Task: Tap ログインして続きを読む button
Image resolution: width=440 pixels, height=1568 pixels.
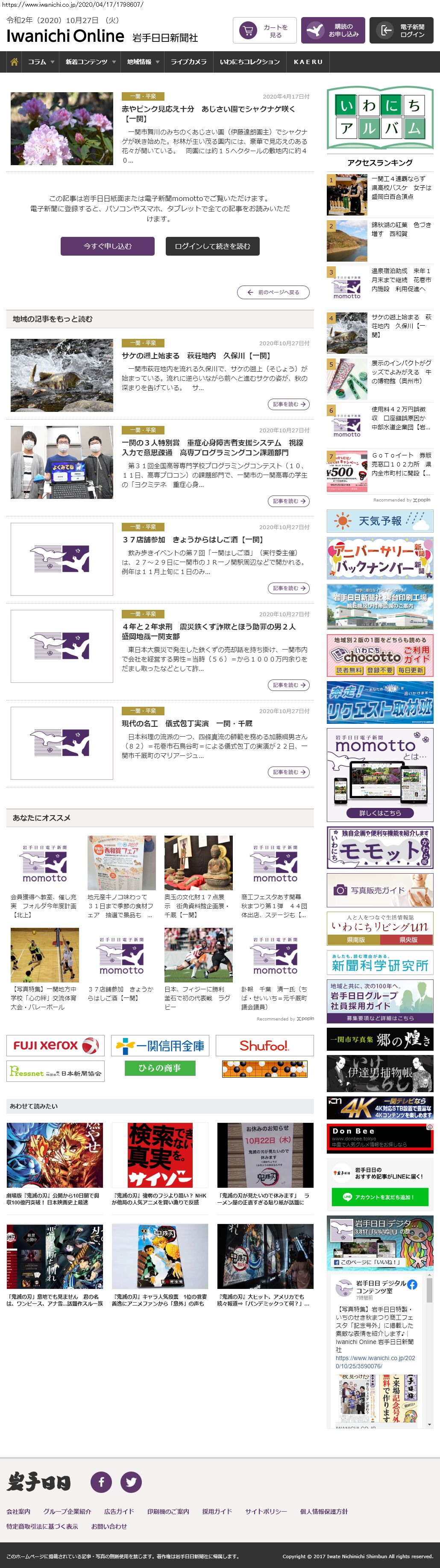Action: click(x=212, y=246)
